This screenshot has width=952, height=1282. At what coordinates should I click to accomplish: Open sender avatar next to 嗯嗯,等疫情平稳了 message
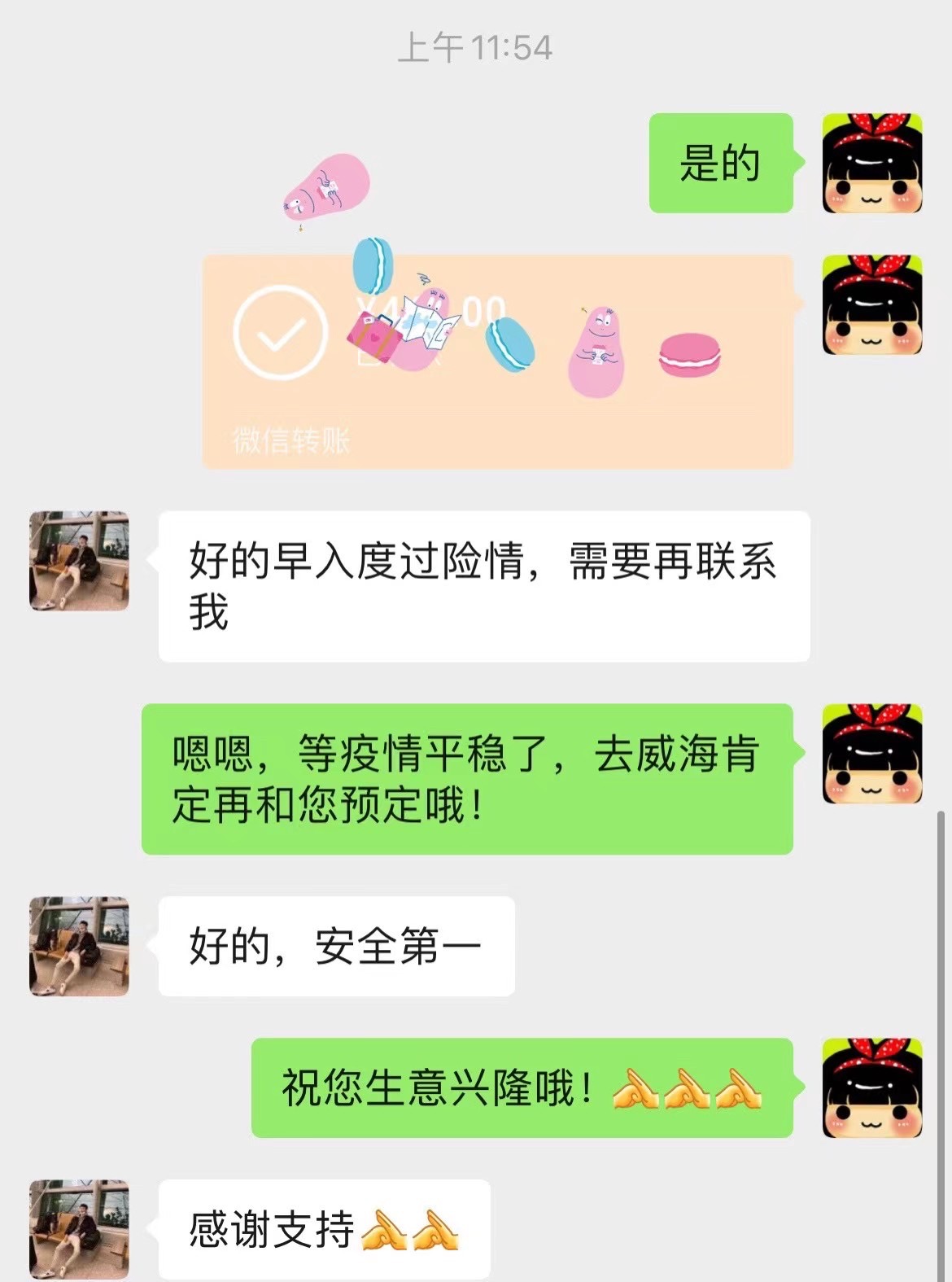pos(872,754)
